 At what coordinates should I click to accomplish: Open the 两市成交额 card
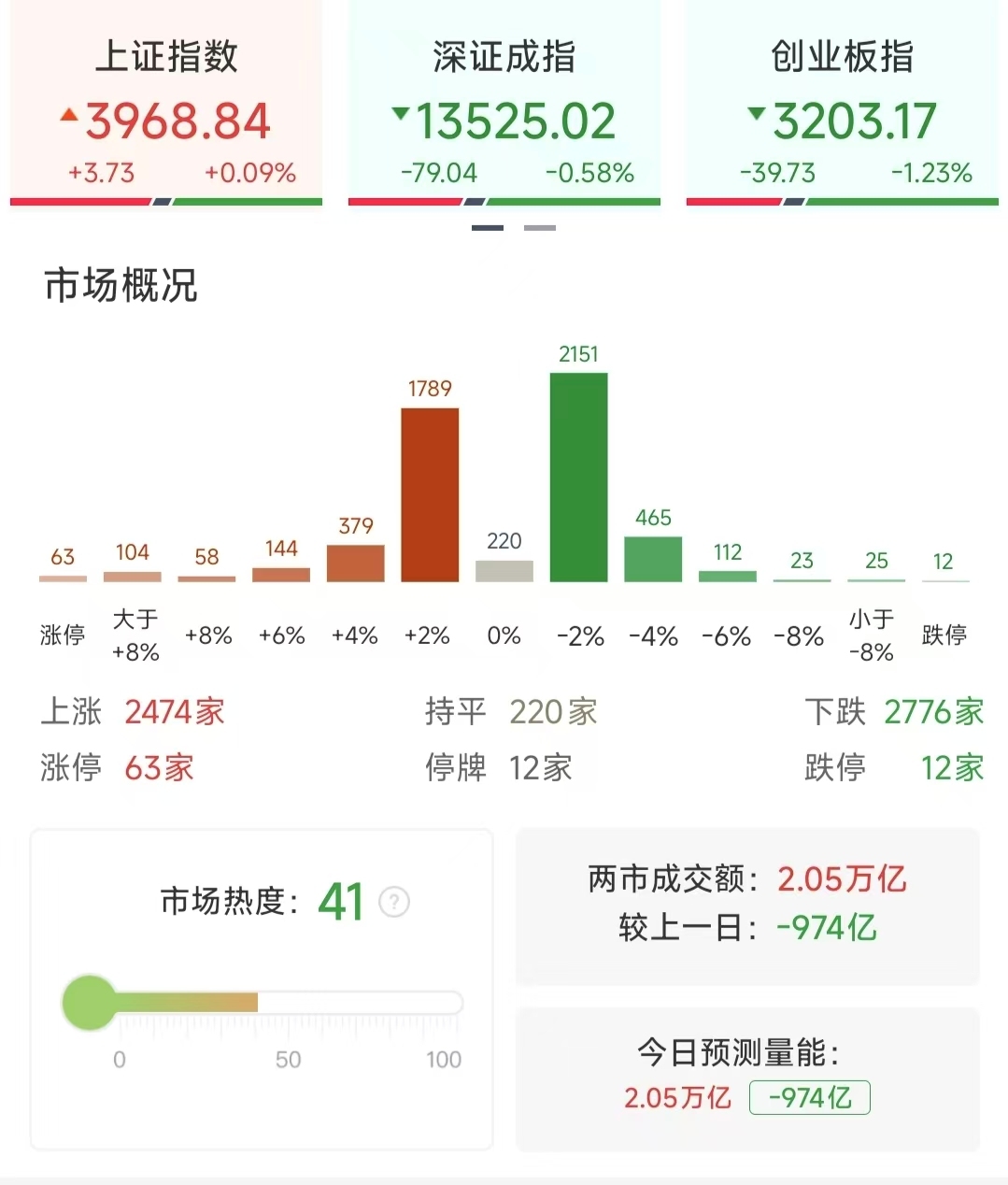pyautogui.click(x=747, y=905)
